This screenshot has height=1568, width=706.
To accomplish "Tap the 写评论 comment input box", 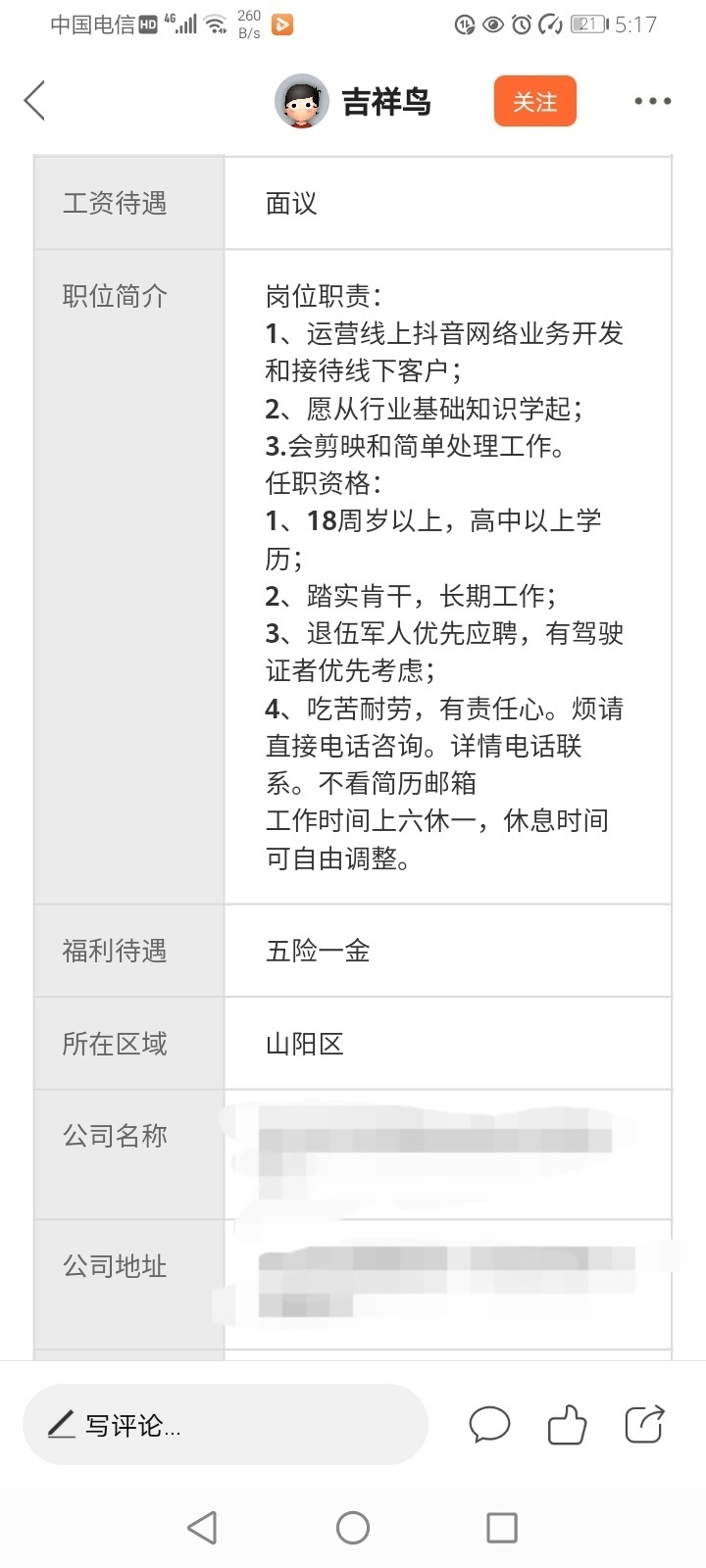I will tap(226, 1424).
